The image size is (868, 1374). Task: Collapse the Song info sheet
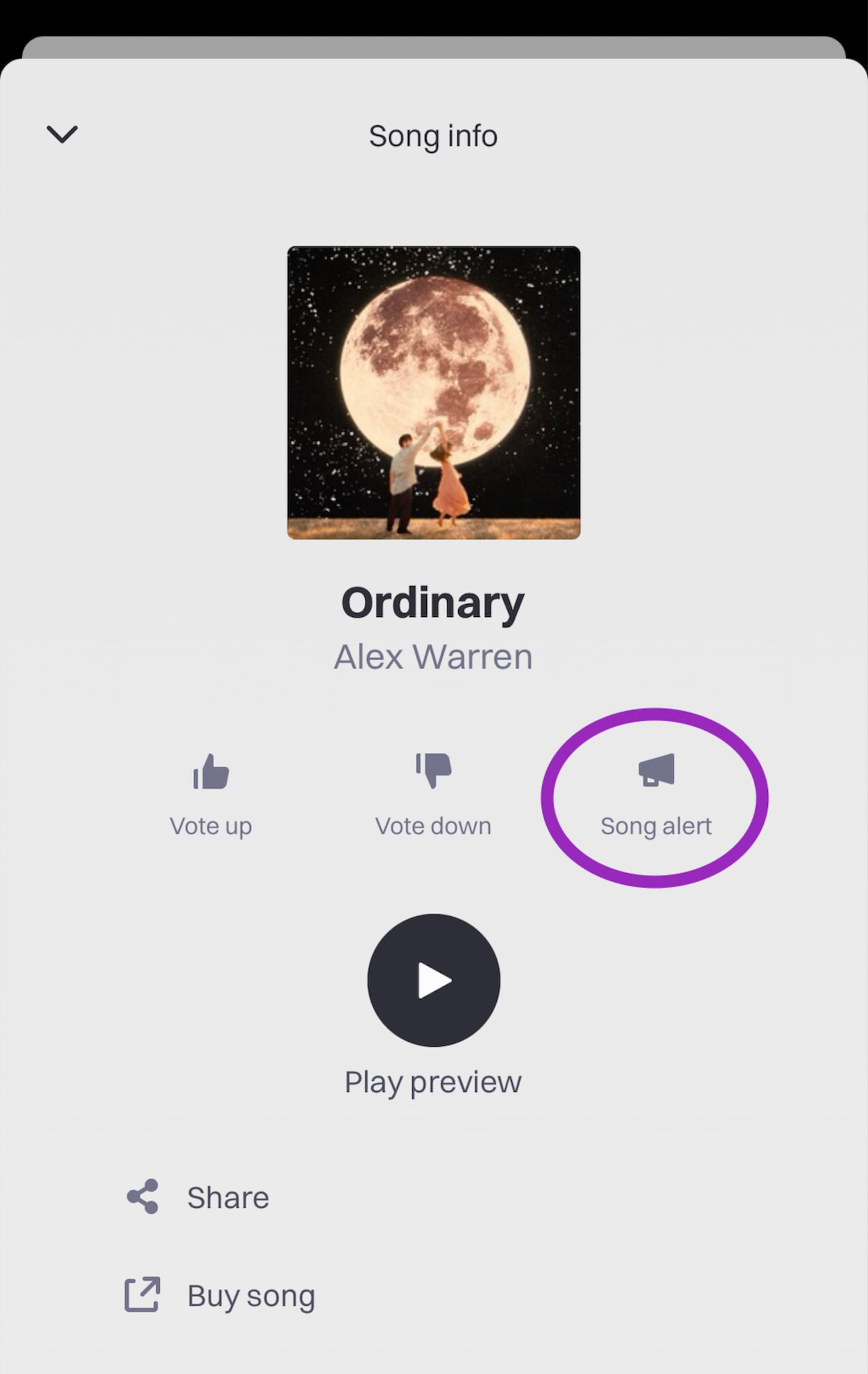click(x=62, y=134)
